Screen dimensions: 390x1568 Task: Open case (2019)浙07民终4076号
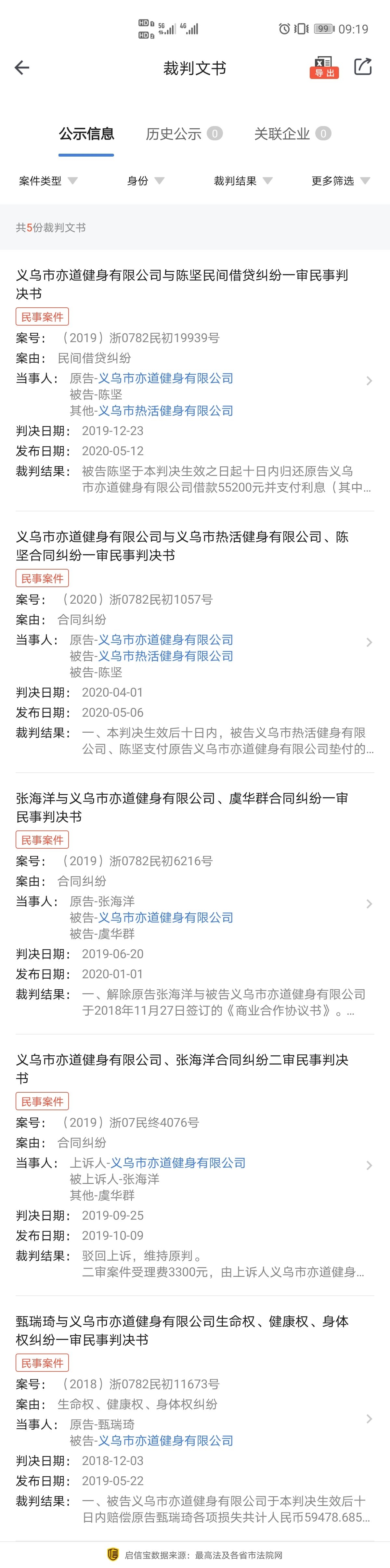tap(182, 1069)
